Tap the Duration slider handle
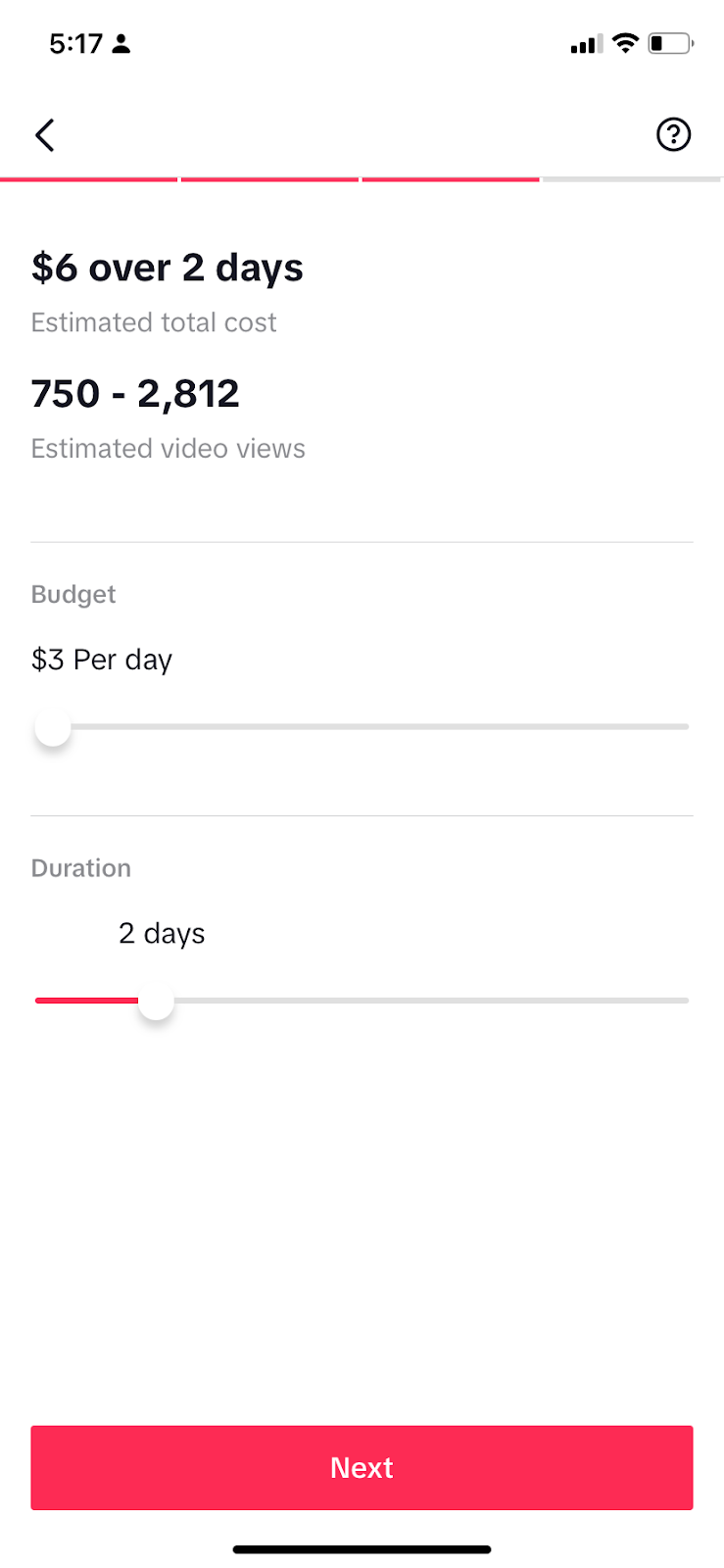724x1568 pixels. click(156, 1002)
